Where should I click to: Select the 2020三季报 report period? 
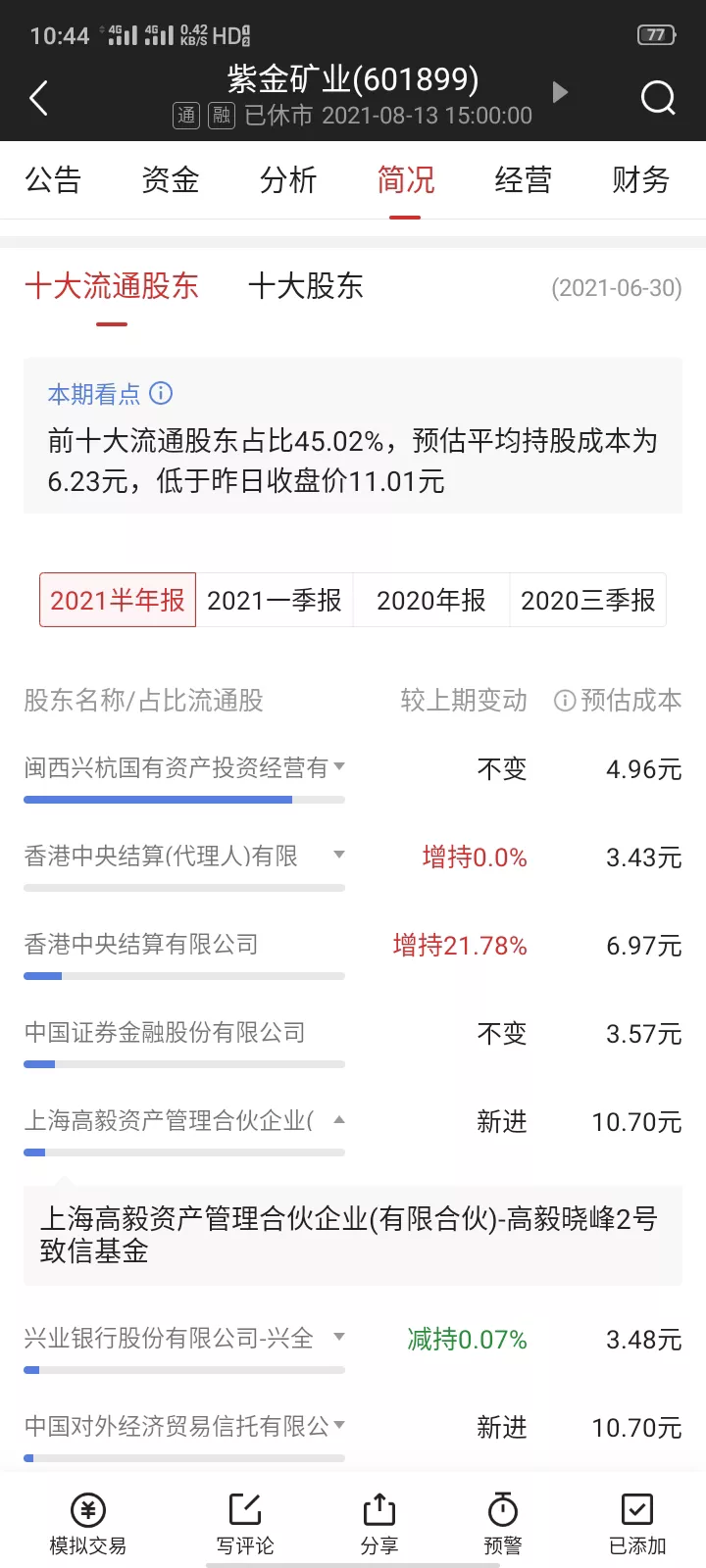tap(588, 600)
